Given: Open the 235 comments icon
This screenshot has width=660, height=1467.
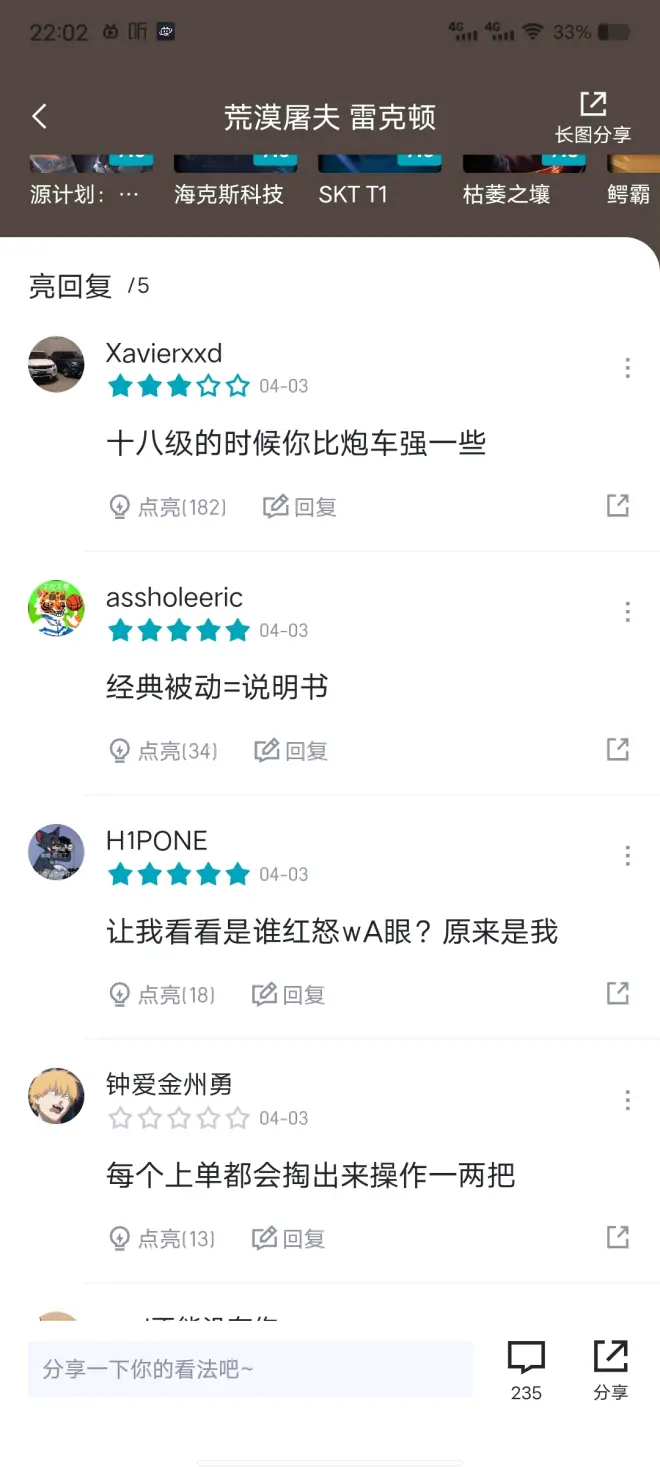Looking at the screenshot, I should pyautogui.click(x=526, y=1369).
